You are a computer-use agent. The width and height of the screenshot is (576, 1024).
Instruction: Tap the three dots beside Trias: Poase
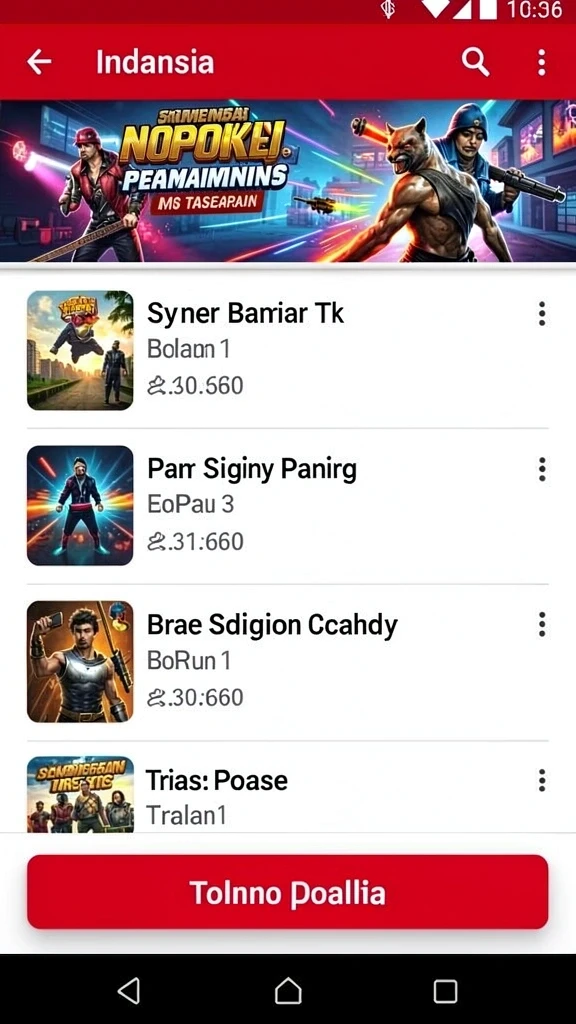(541, 780)
